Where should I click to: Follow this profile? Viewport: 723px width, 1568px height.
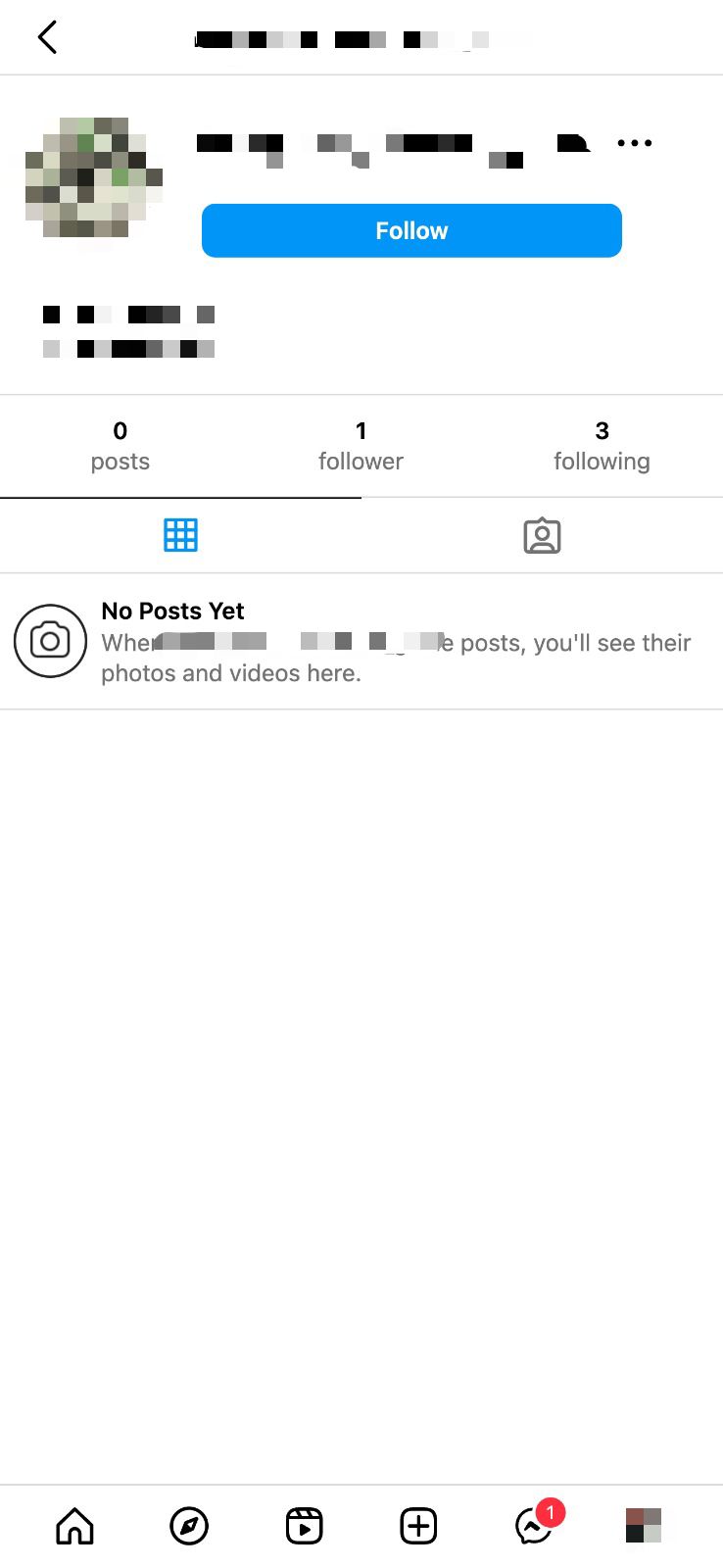point(411,230)
